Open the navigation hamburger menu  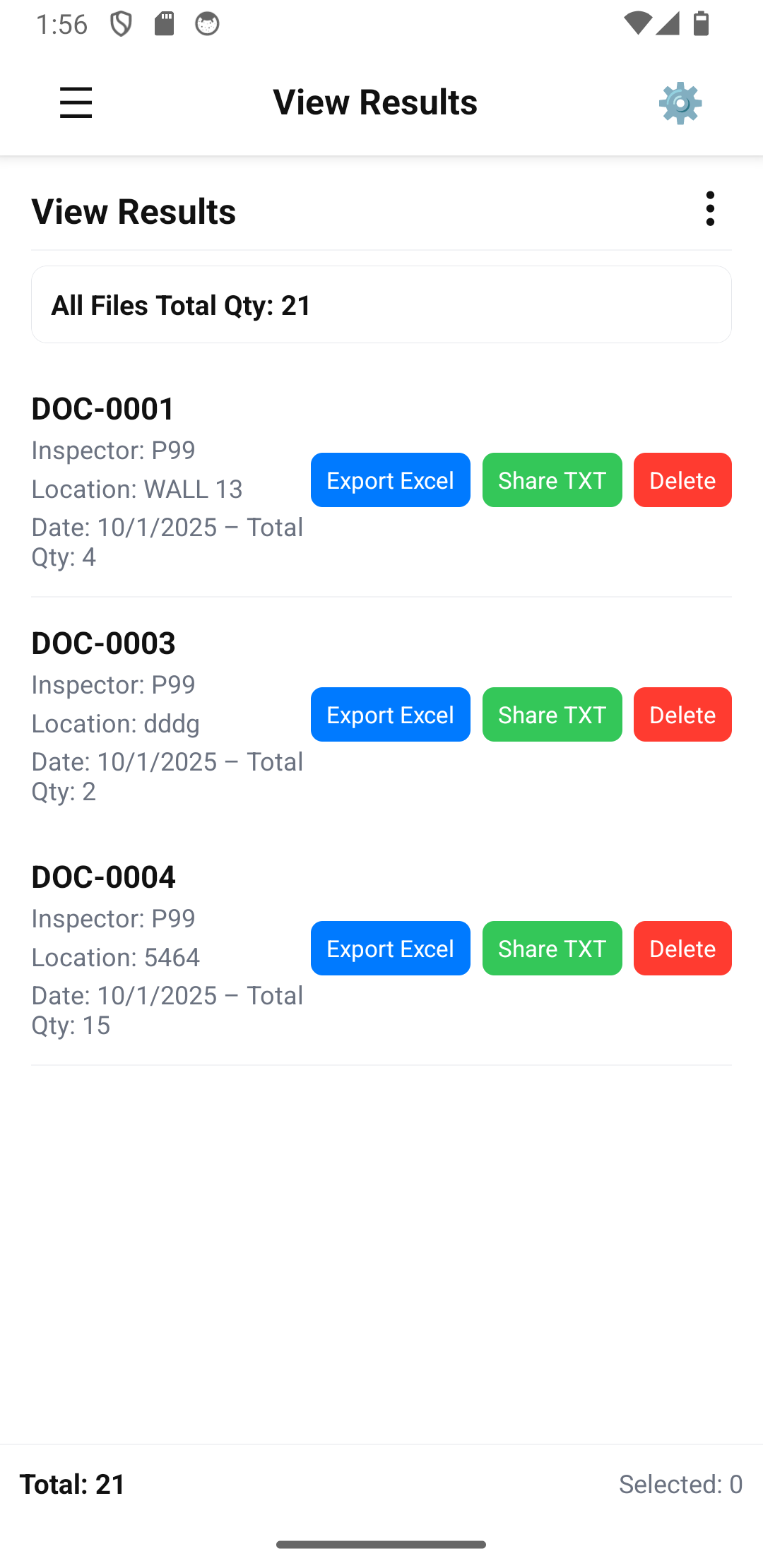(x=76, y=102)
